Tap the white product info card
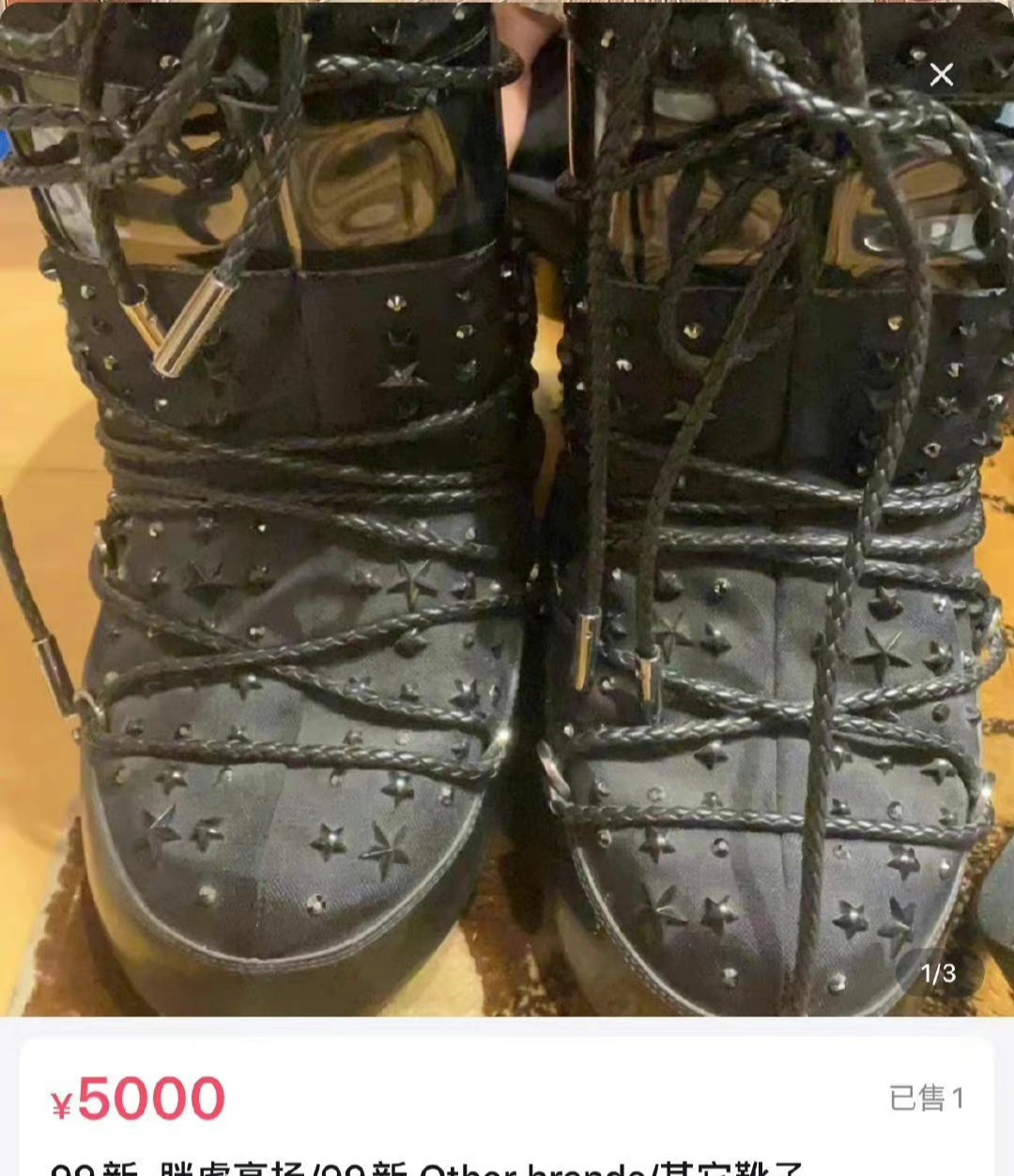The height and width of the screenshot is (1176, 1014). pos(507,1108)
